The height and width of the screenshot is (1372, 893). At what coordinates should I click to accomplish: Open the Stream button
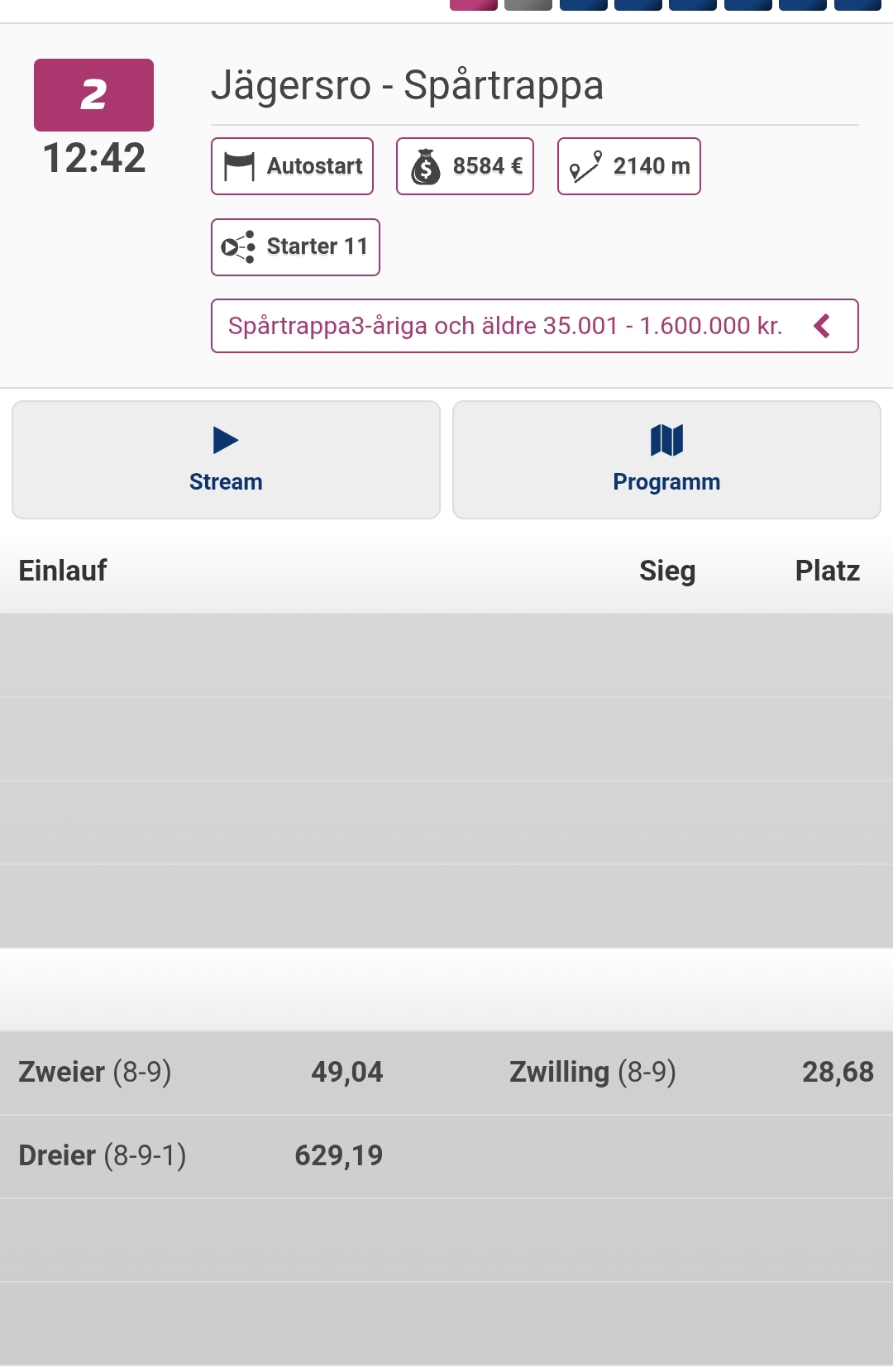click(226, 460)
